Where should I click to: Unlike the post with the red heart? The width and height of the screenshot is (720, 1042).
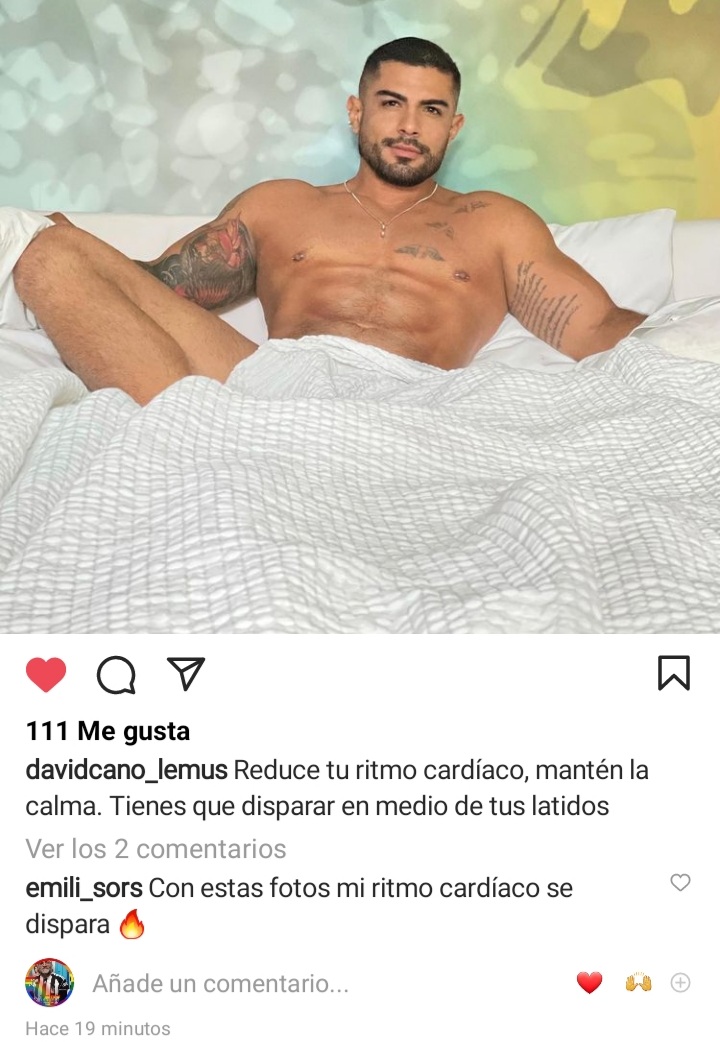click(x=46, y=675)
